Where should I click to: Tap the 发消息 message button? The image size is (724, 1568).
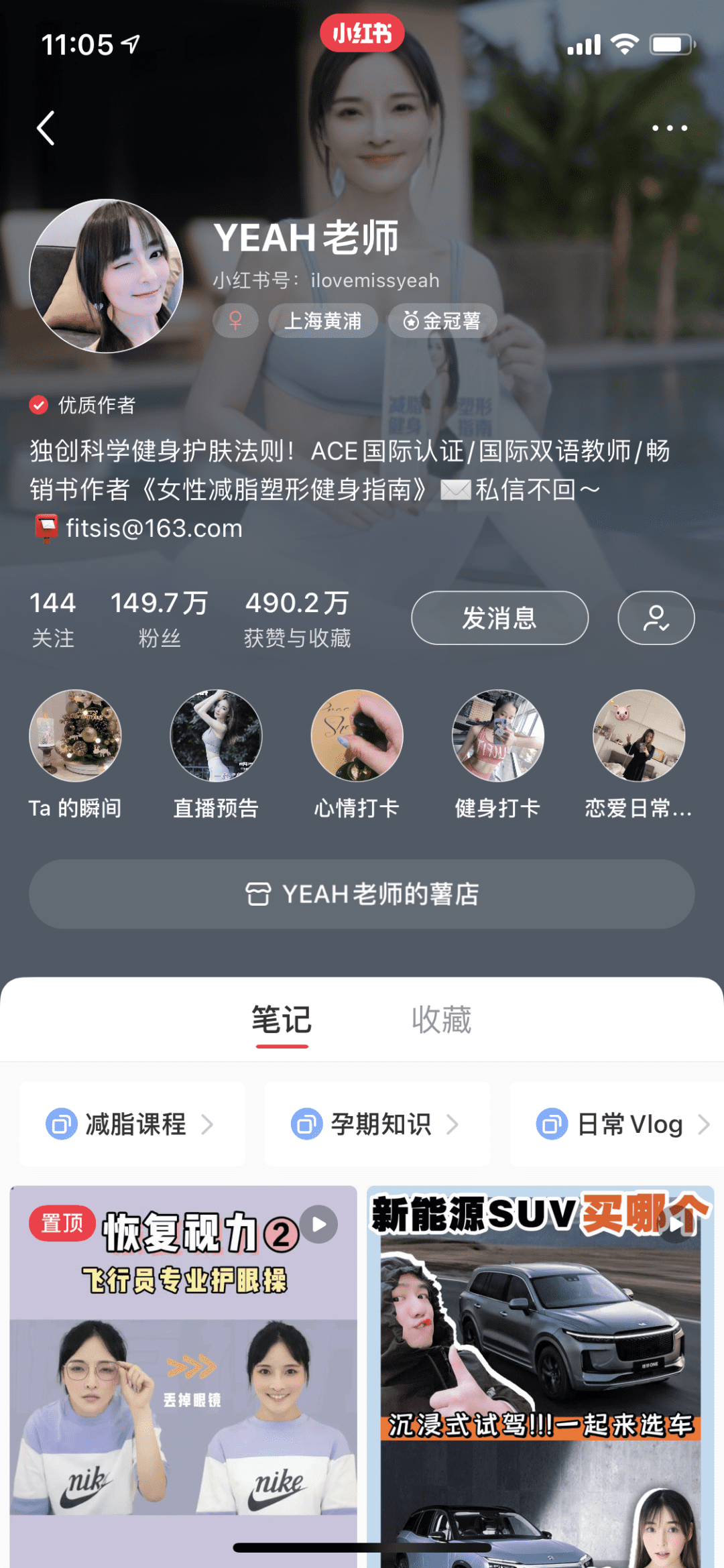499,617
